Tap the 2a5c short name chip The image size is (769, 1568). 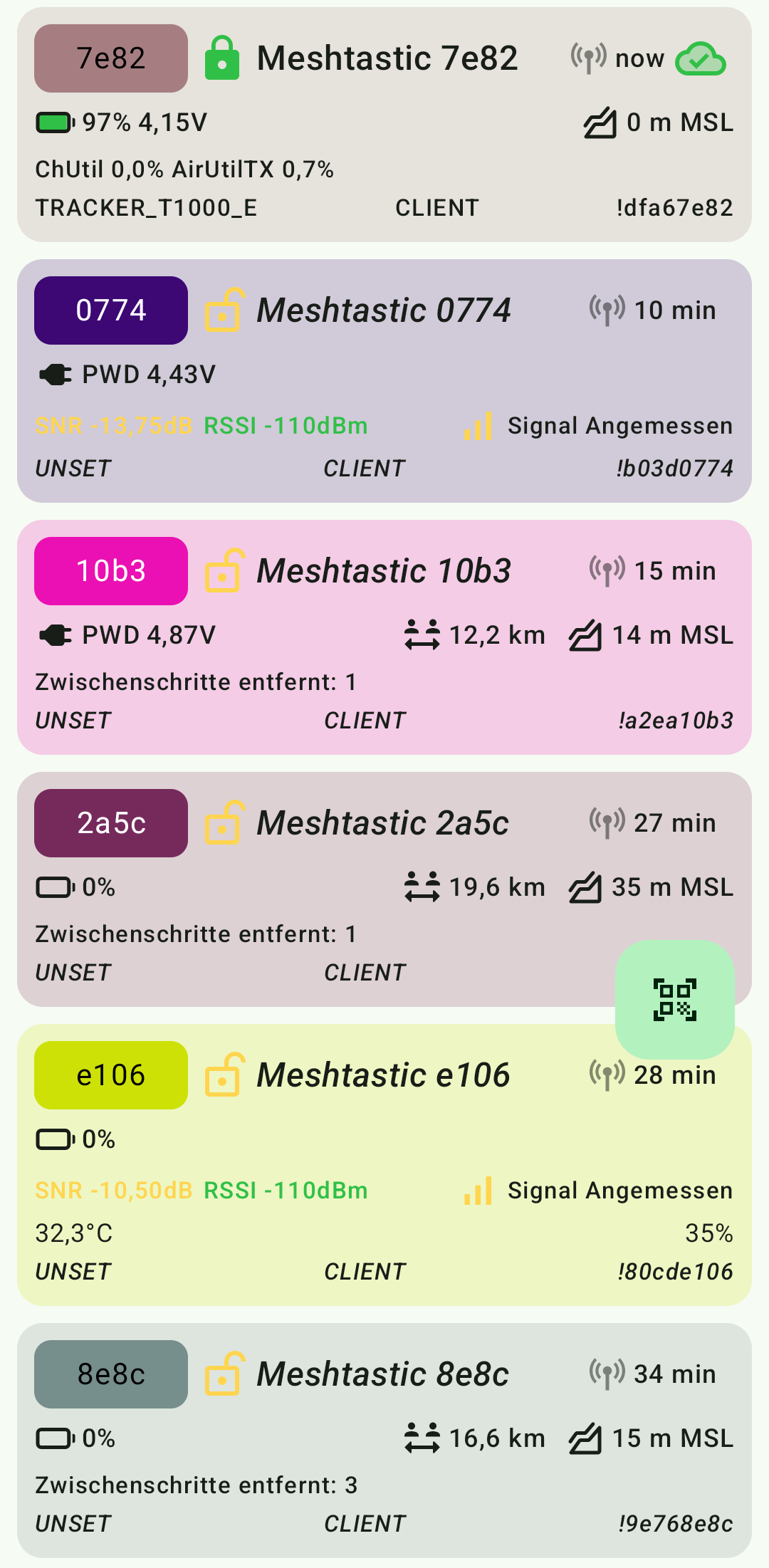(x=111, y=823)
